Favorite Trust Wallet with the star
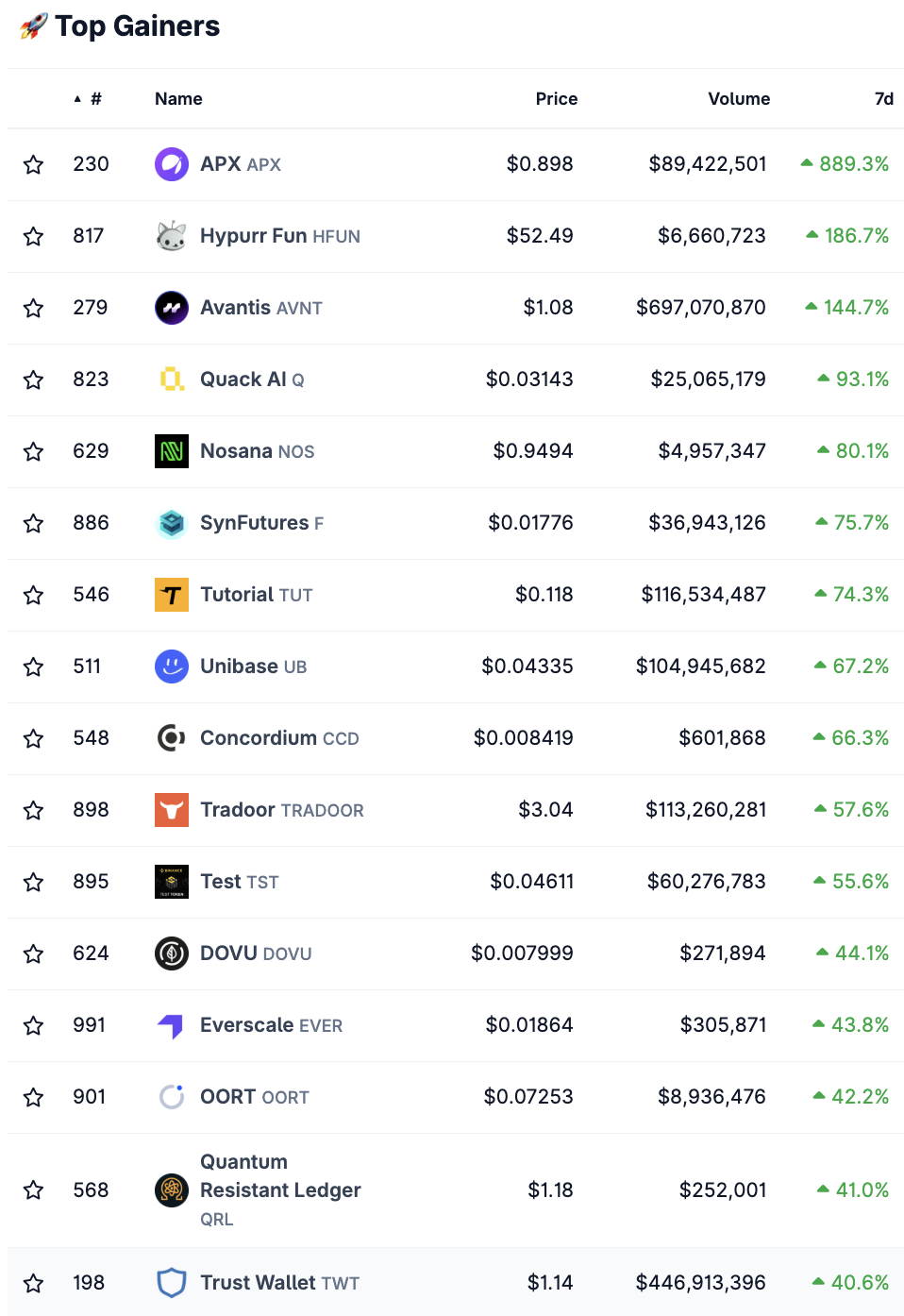 click(34, 1283)
